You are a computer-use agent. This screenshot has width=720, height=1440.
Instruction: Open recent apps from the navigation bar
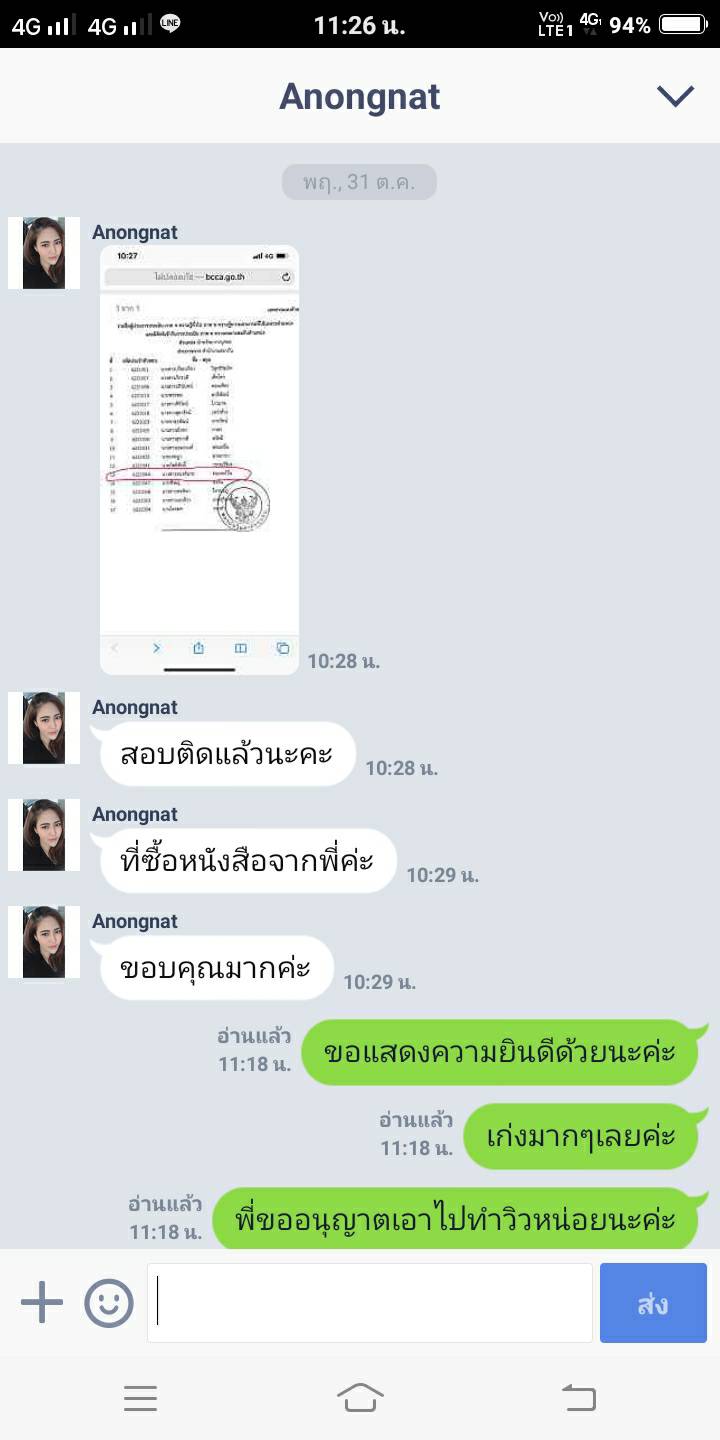click(x=141, y=1397)
